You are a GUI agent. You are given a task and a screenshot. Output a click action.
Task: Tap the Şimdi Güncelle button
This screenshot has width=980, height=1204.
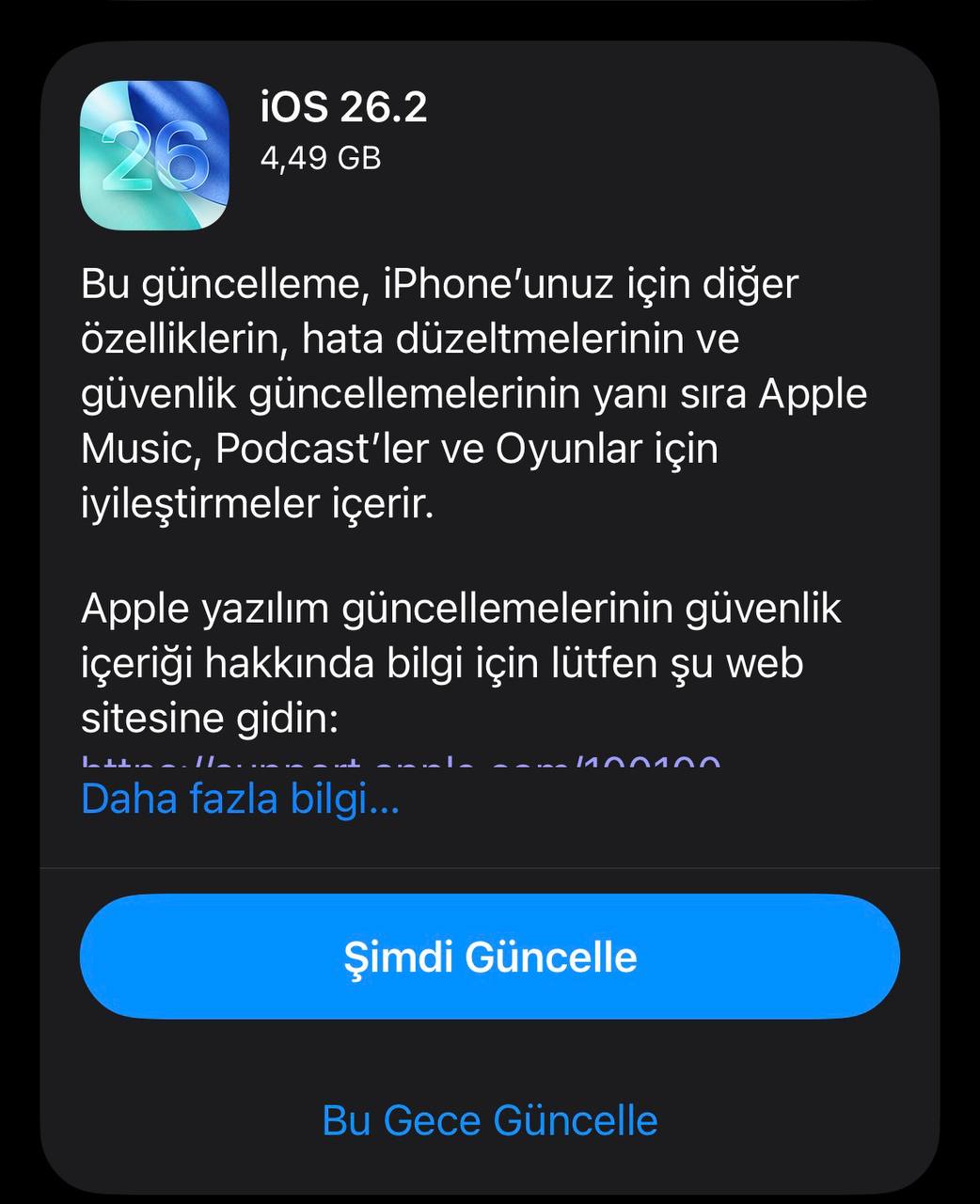click(489, 957)
